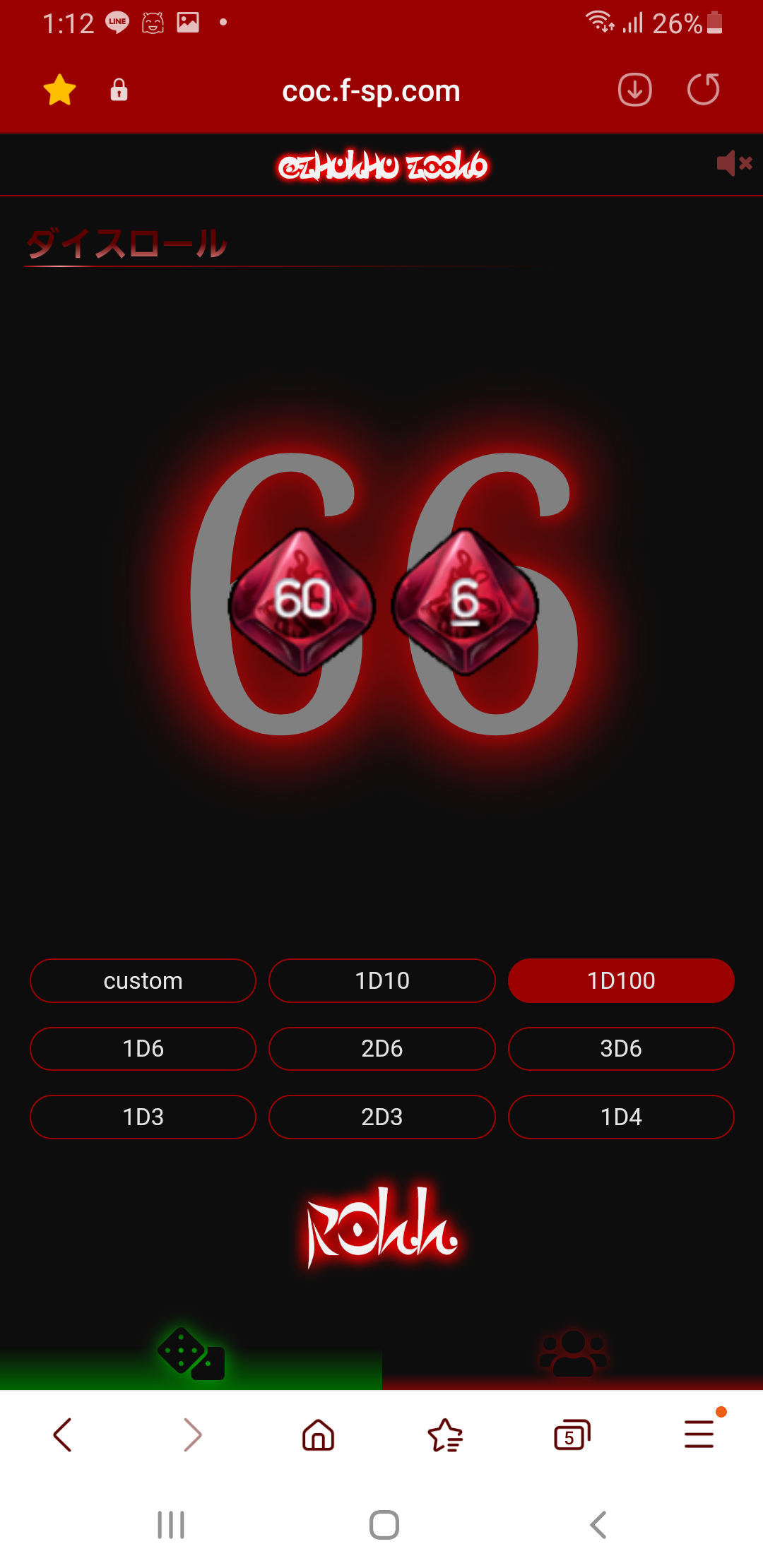
Task: Unmute the sound via speaker icon
Action: tap(734, 164)
